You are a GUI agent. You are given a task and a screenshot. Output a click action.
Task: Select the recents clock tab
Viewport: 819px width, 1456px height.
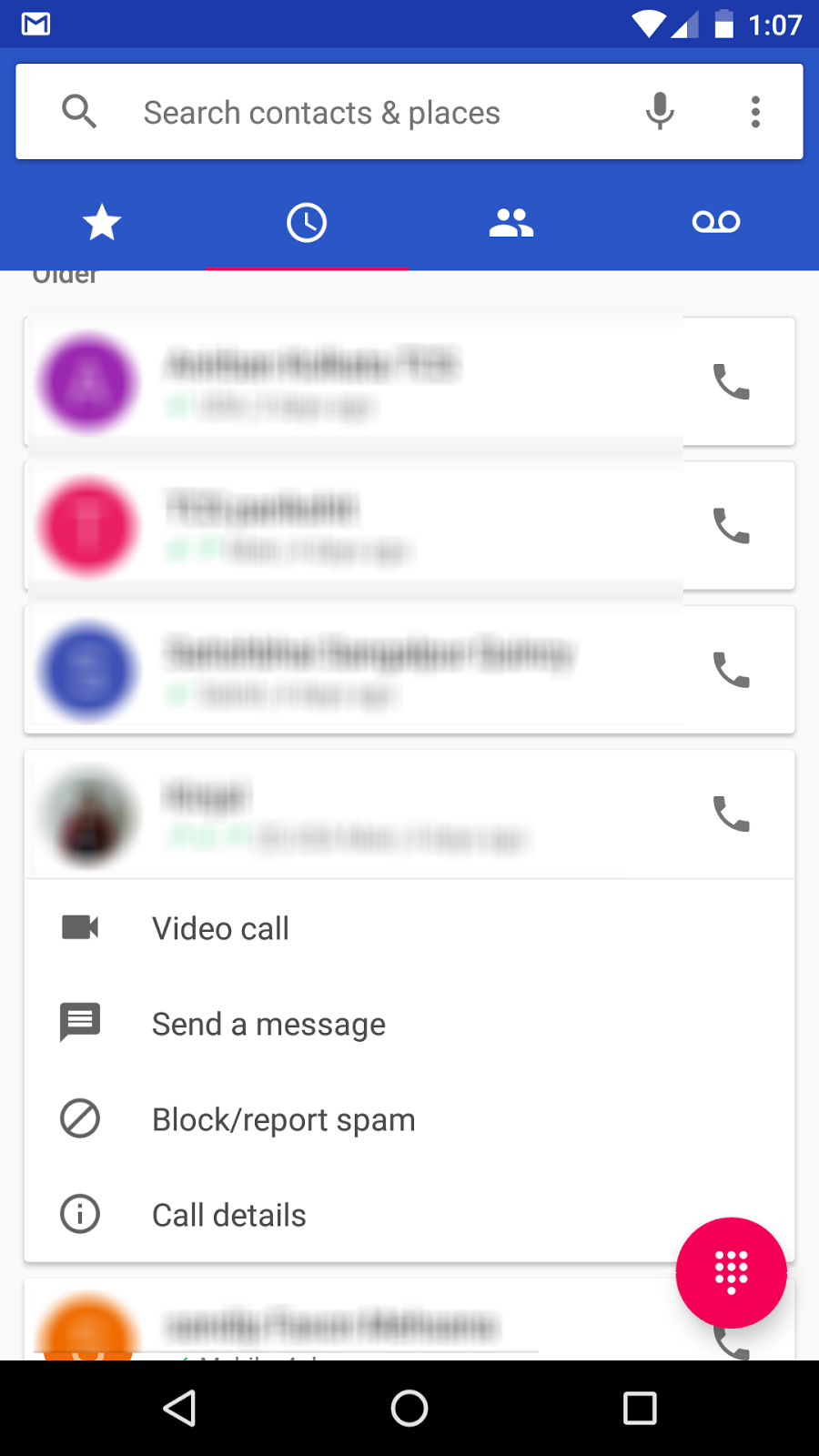pos(307,221)
